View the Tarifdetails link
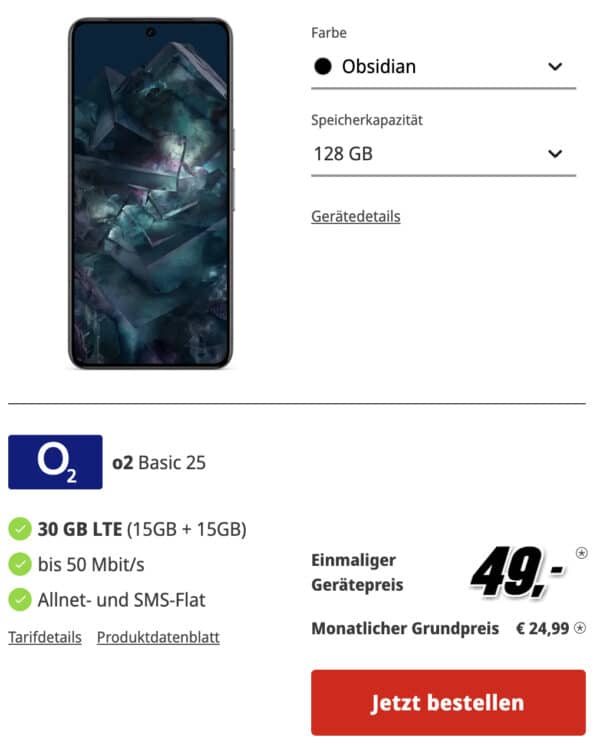Image resolution: width=600 pixels, height=751 pixels. click(45, 637)
